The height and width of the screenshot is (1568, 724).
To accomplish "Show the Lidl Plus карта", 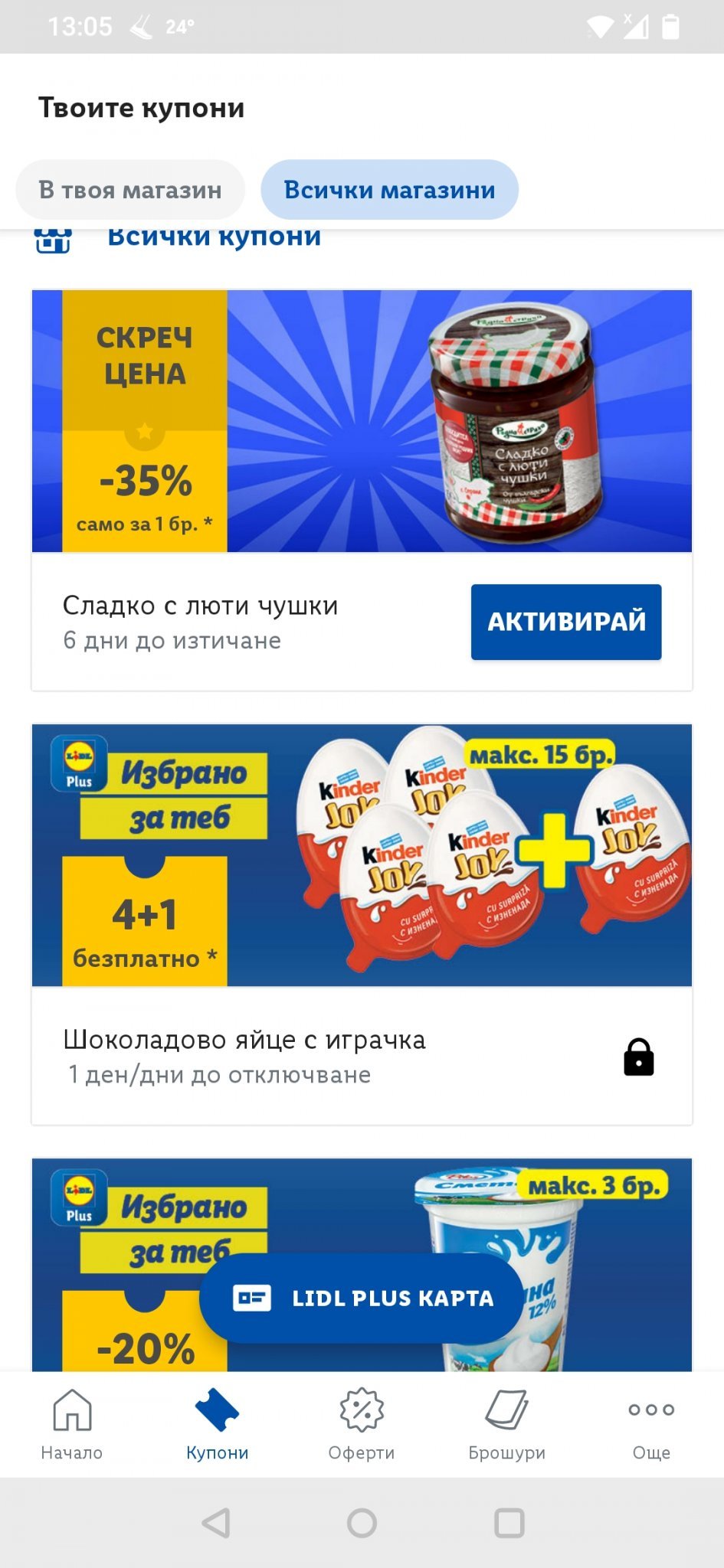I will (x=362, y=1298).
